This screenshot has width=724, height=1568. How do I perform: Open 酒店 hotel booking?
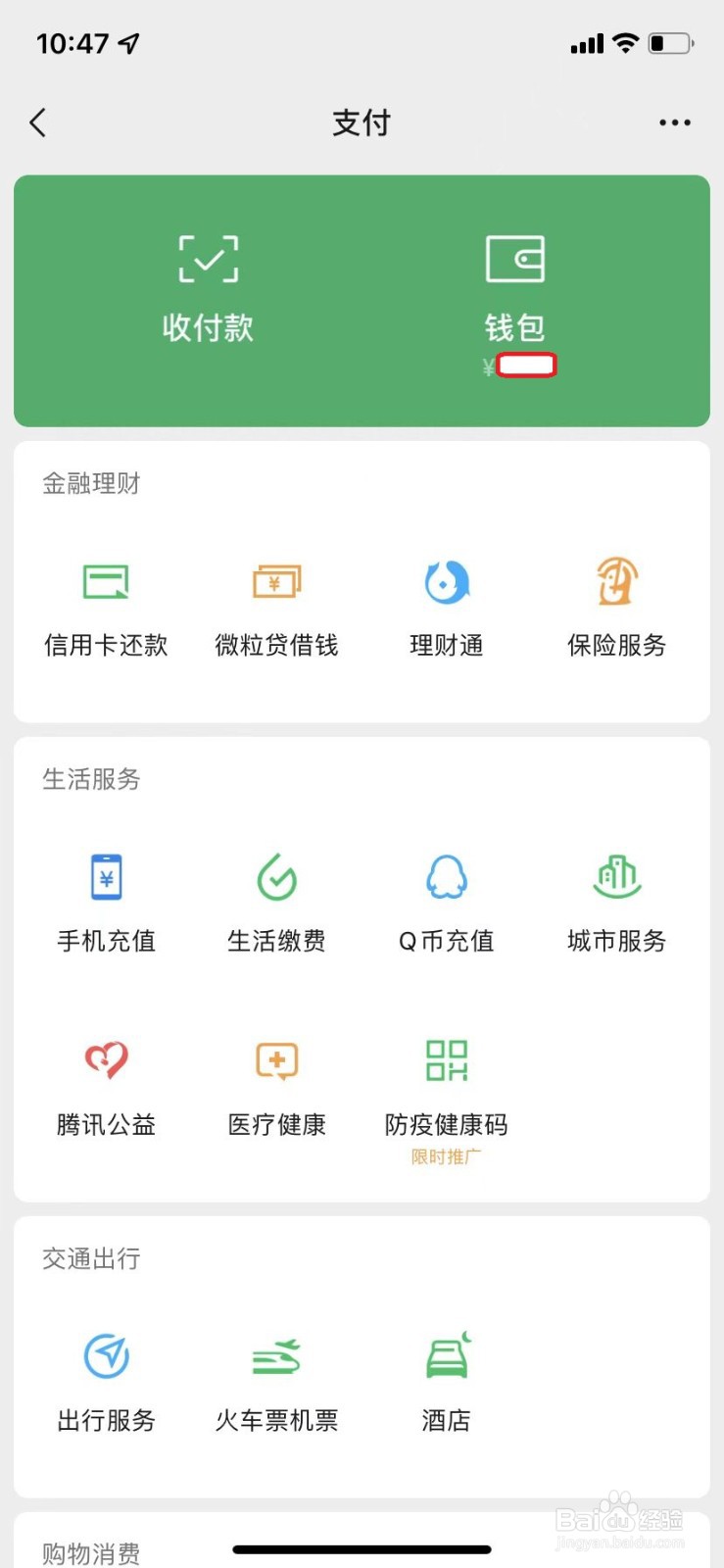point(447,1383)
